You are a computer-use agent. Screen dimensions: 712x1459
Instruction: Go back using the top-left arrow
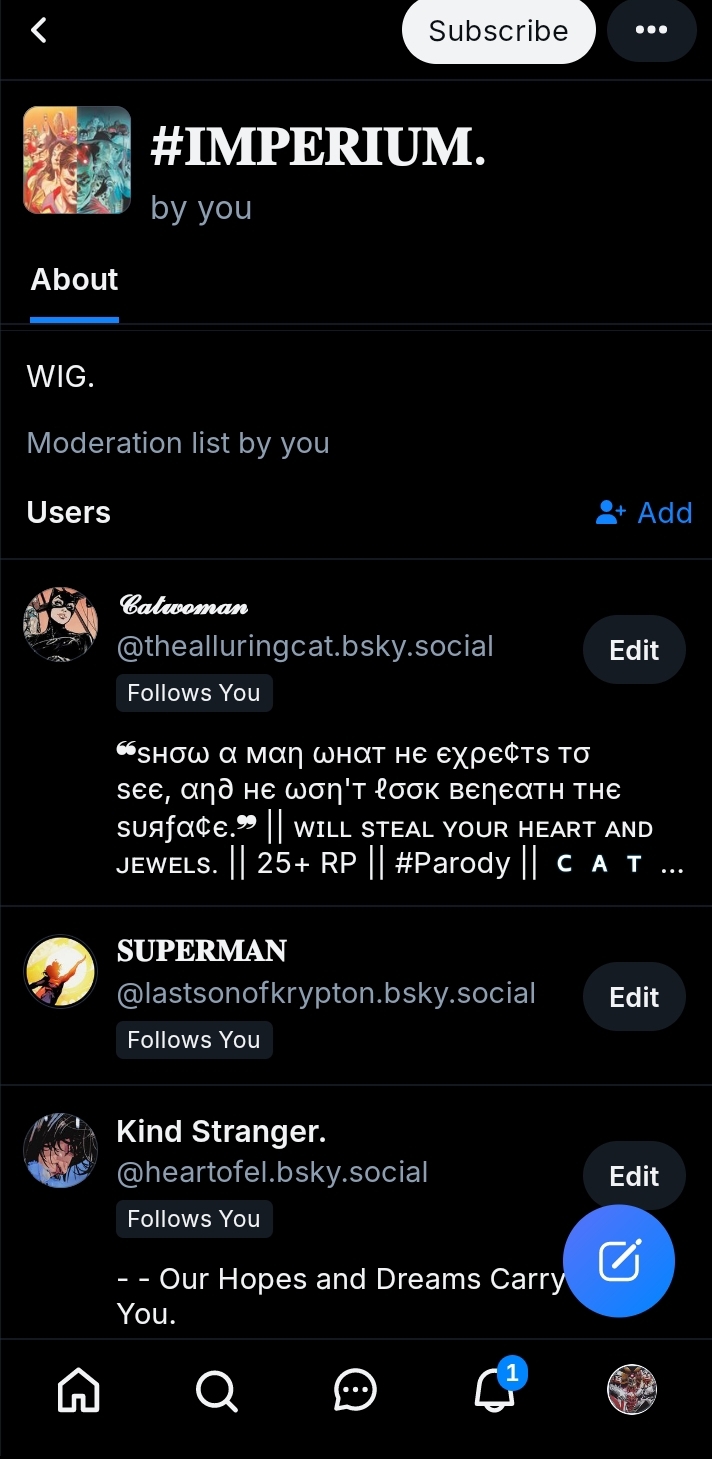[39, 31]
